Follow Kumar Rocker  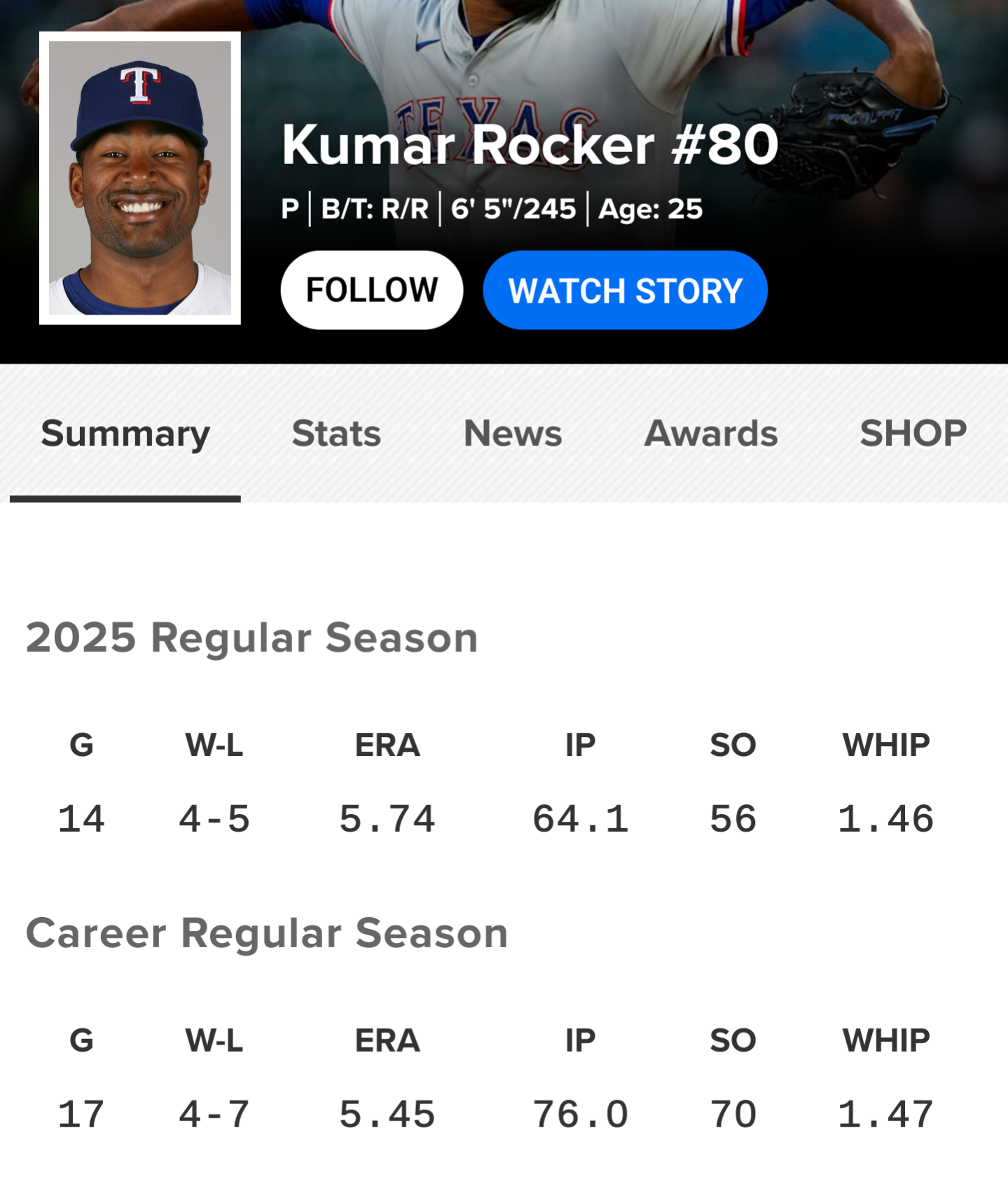(x=371, y=290)
